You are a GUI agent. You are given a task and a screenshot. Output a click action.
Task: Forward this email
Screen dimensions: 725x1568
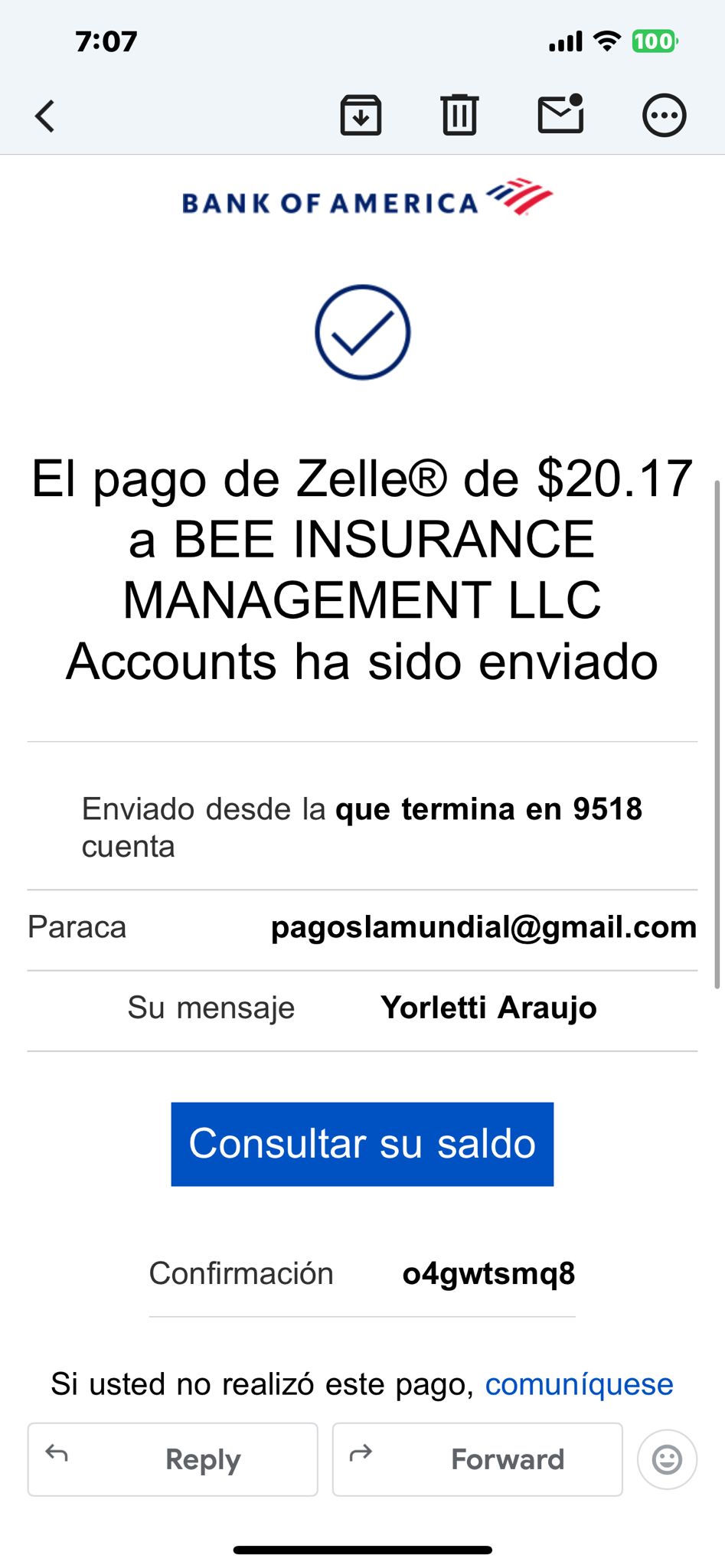point(477,1459)
